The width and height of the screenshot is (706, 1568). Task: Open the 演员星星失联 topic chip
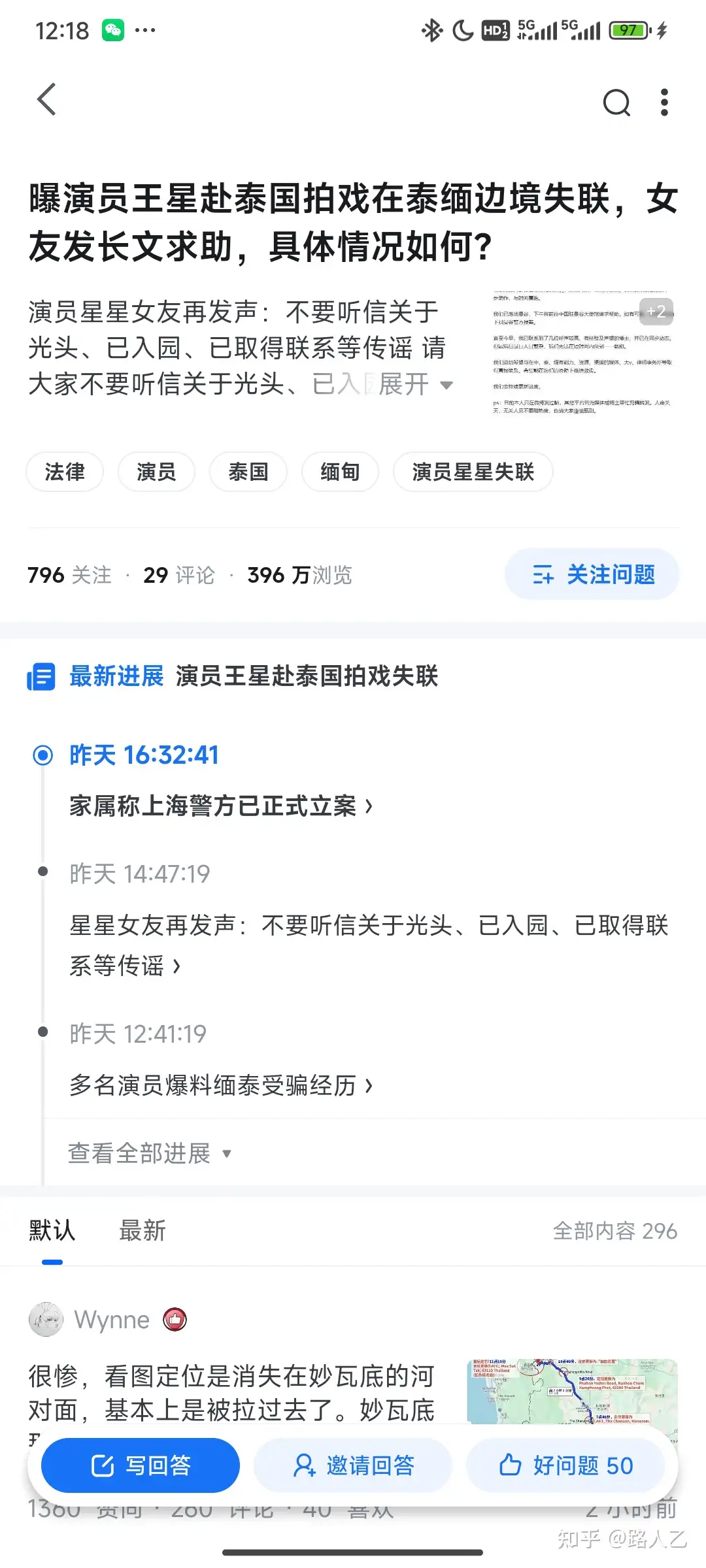point(473,472)
